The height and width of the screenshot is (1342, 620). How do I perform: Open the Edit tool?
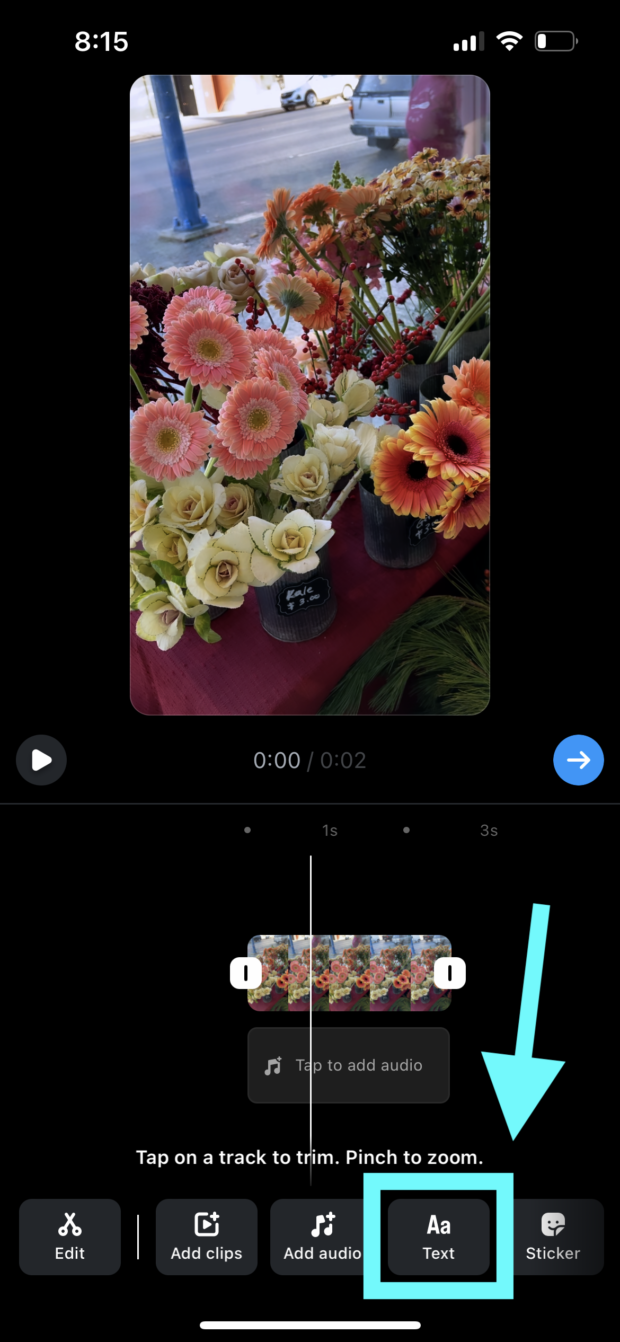70,1237
